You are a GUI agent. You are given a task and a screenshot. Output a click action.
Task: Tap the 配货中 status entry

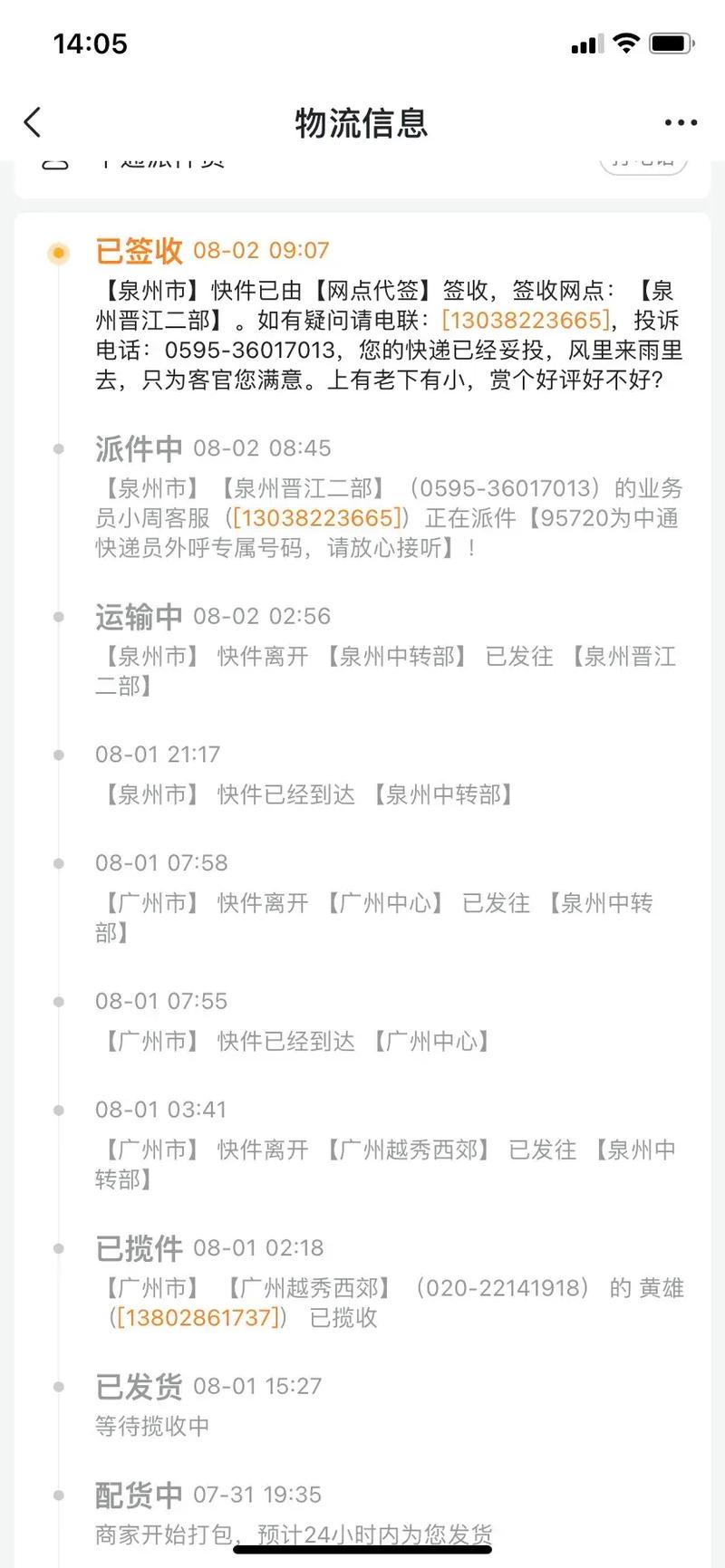tap(138, 1495)
